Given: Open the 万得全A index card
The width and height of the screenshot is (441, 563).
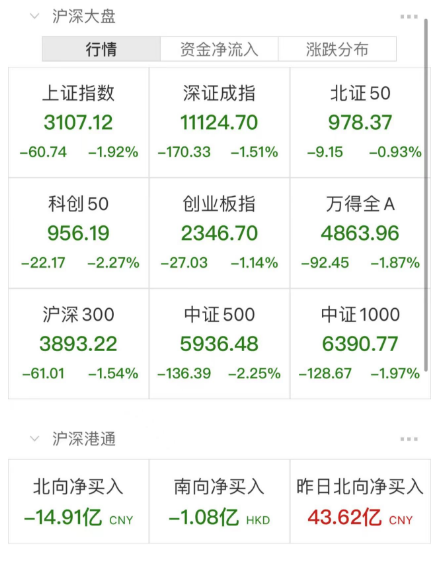Looking at the screenshot, I should 360,233.
